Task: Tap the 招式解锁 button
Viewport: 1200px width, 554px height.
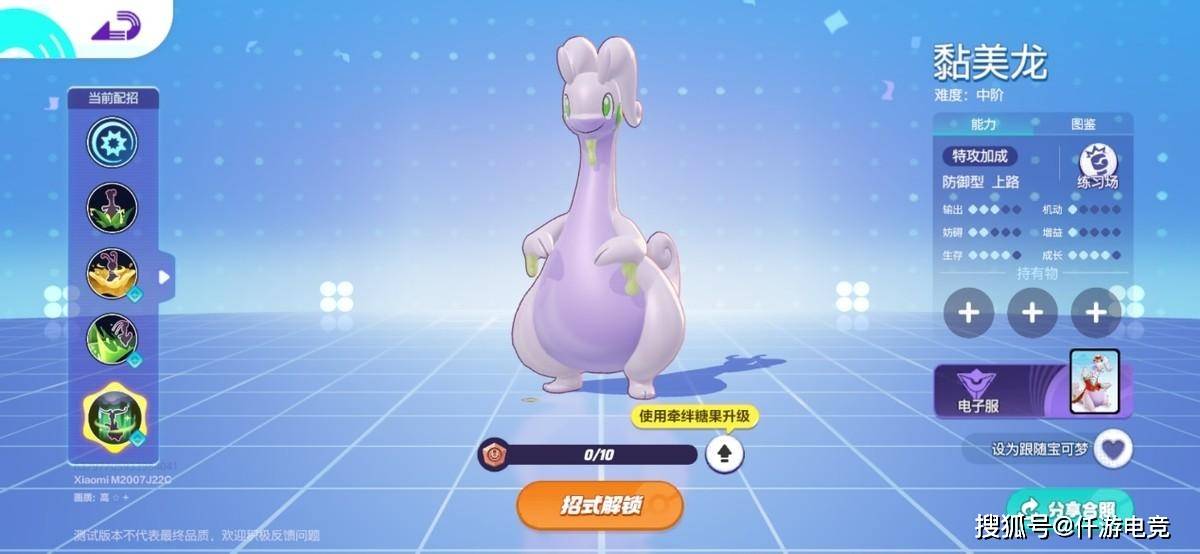Action: click(600, 504)
